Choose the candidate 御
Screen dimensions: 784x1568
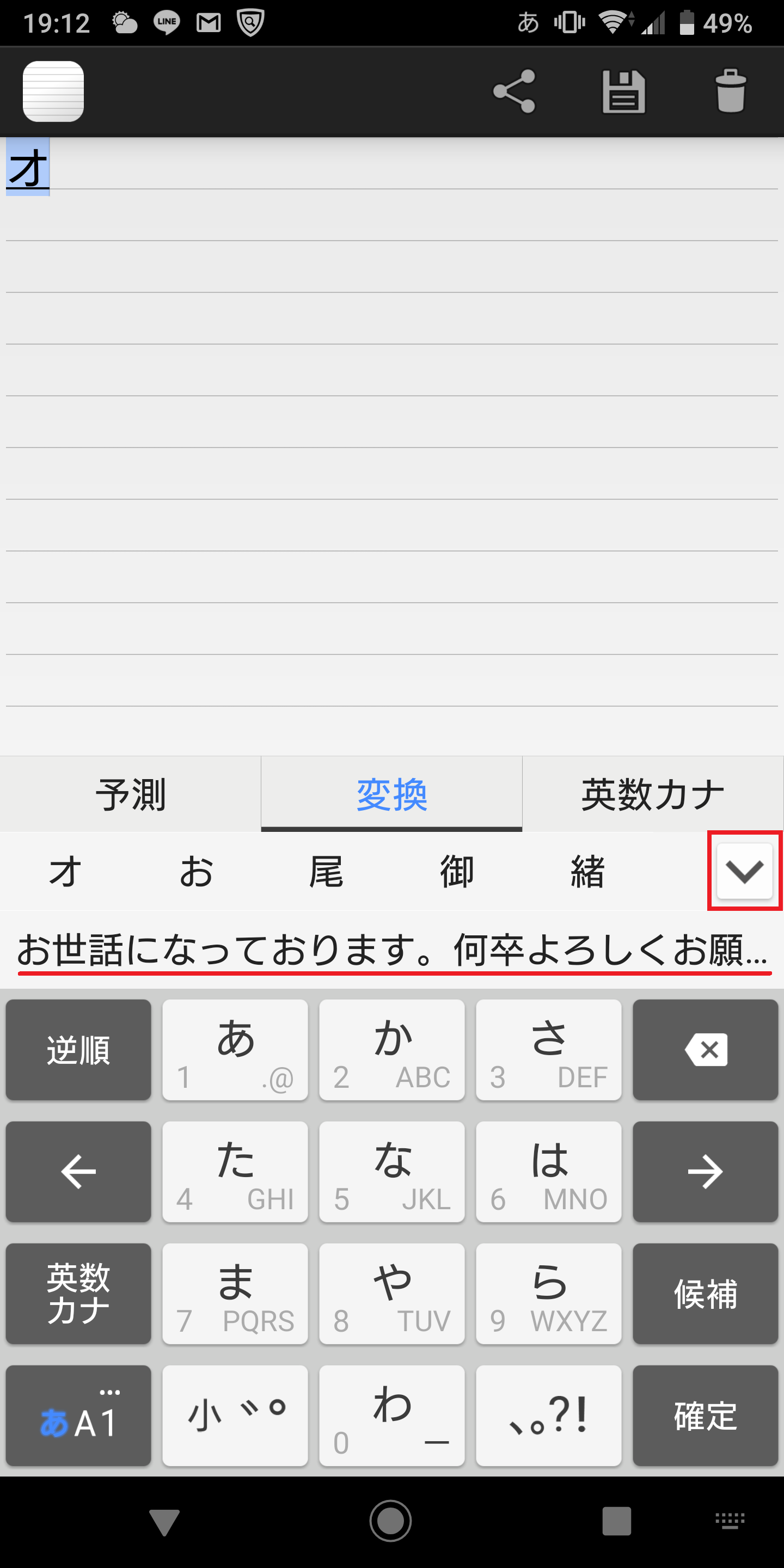pyautogui.click(x=457, y=871)
